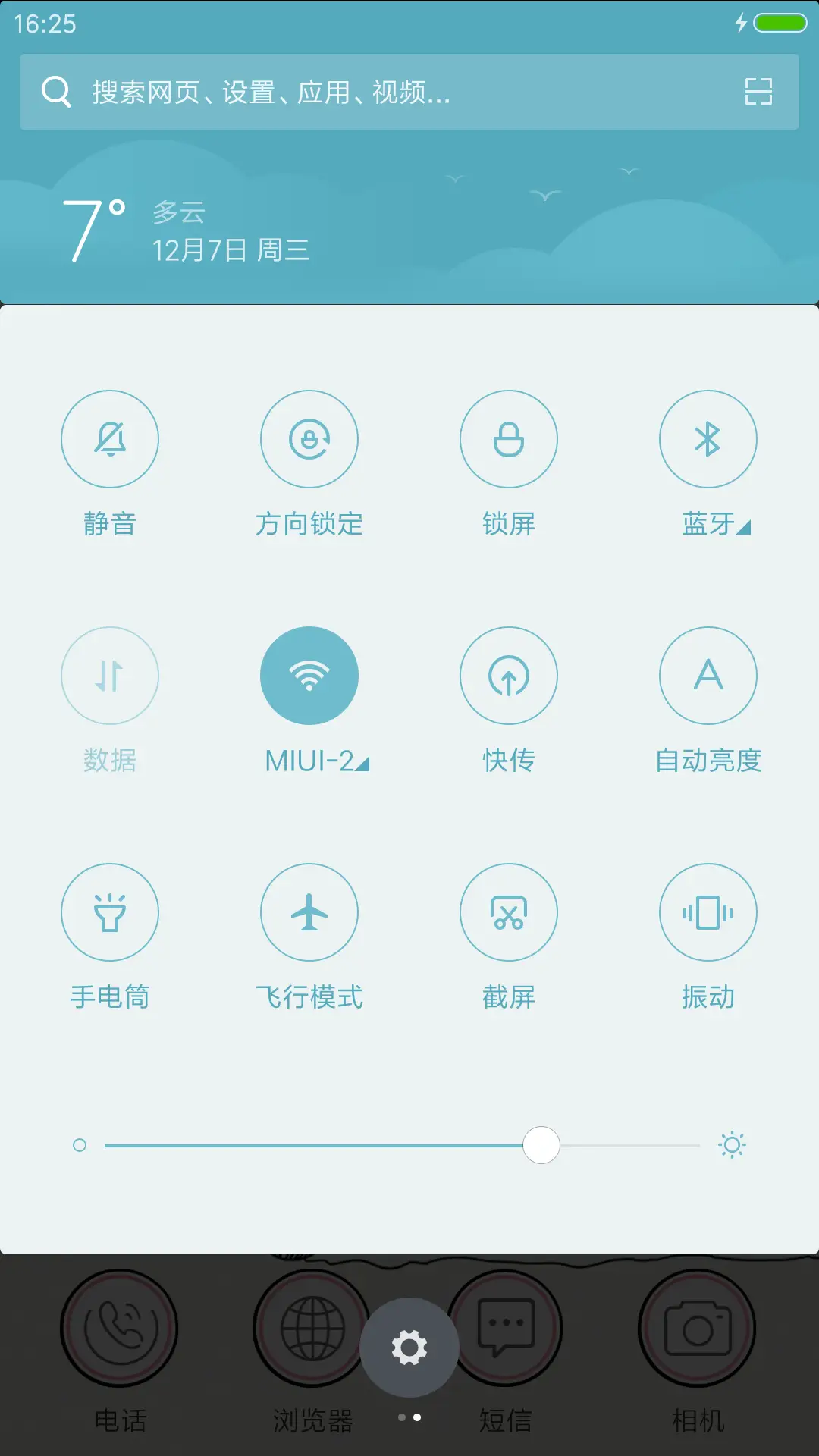819x1456 pixels.
Task: Turn on the 手电筒 flashlight
Action: coord(110,912)
